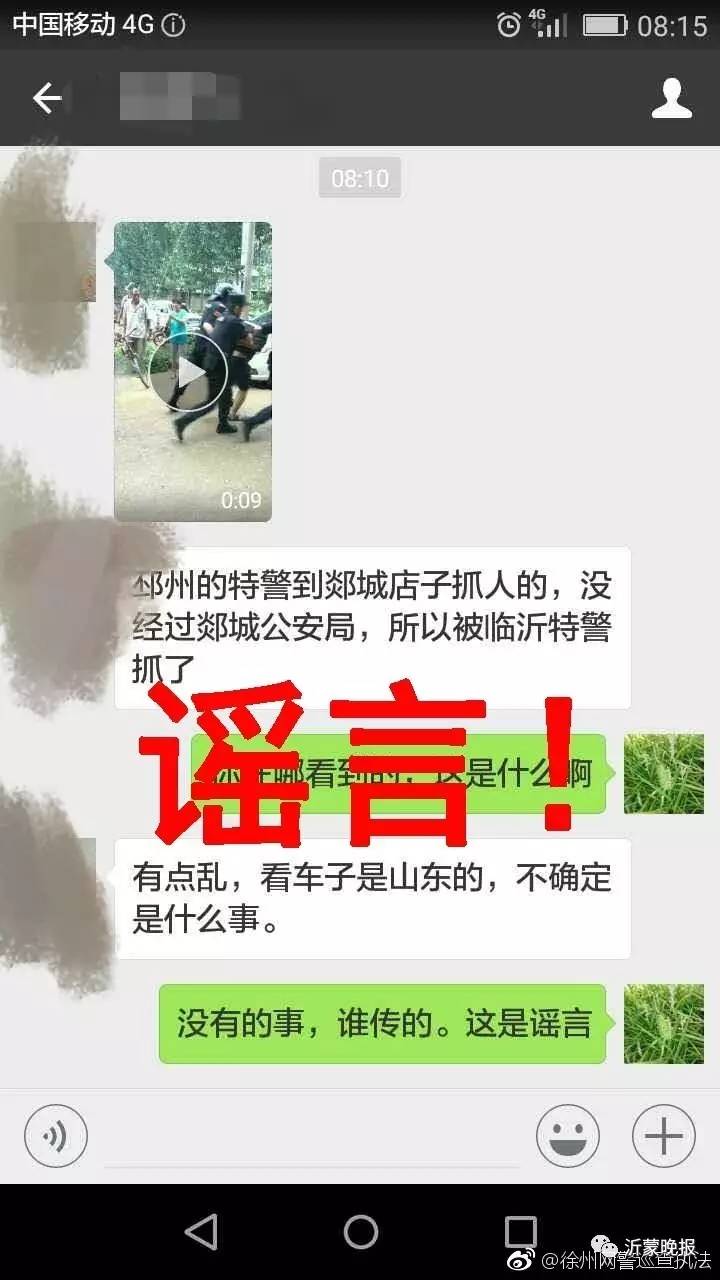Switch to voice message input
This screenshot has height=1280, width=720.
pyautogui.click(x=56, y=1136)
